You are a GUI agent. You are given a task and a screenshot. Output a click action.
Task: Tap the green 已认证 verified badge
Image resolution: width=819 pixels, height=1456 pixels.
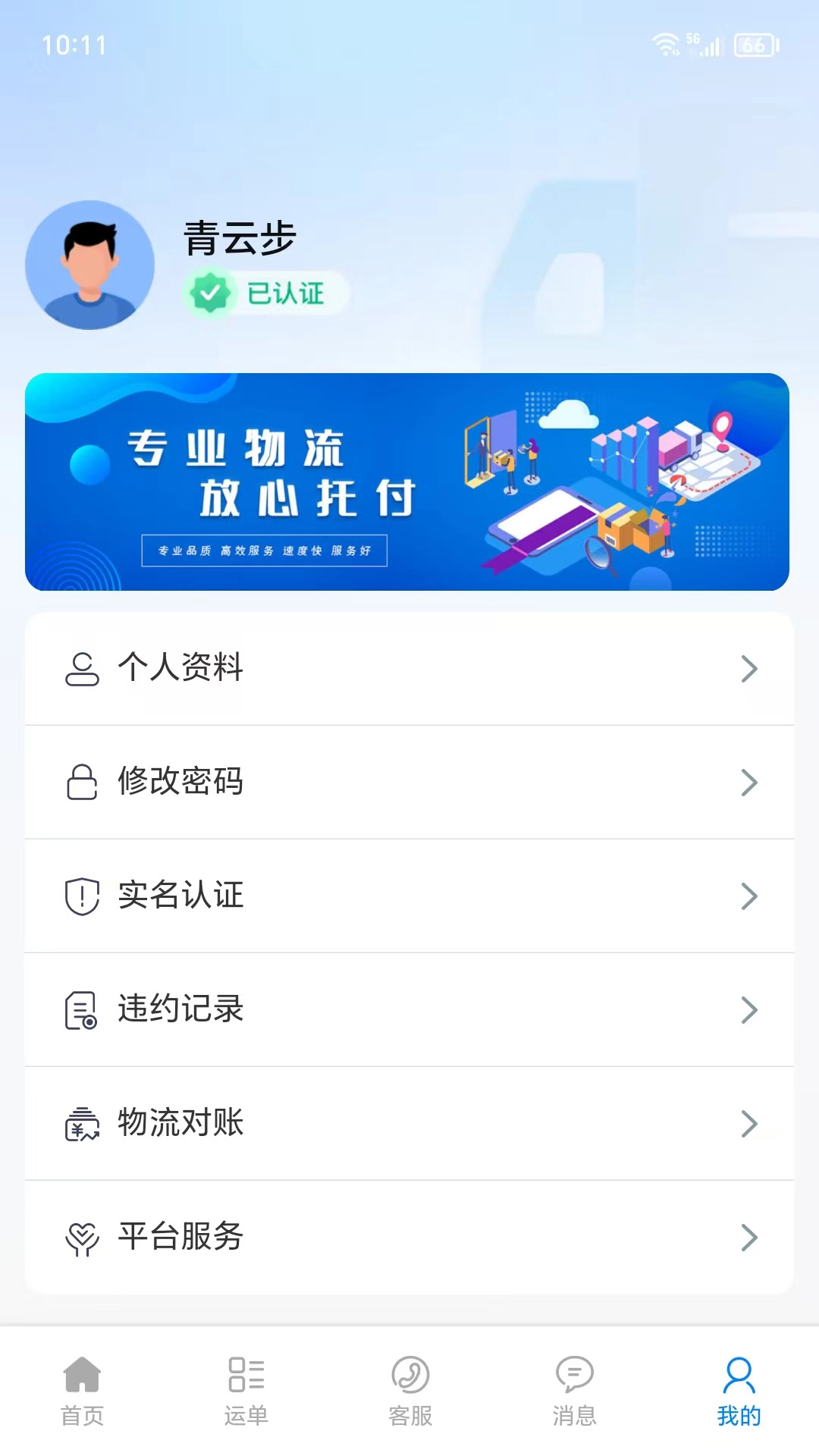click(x=266, y=293)
